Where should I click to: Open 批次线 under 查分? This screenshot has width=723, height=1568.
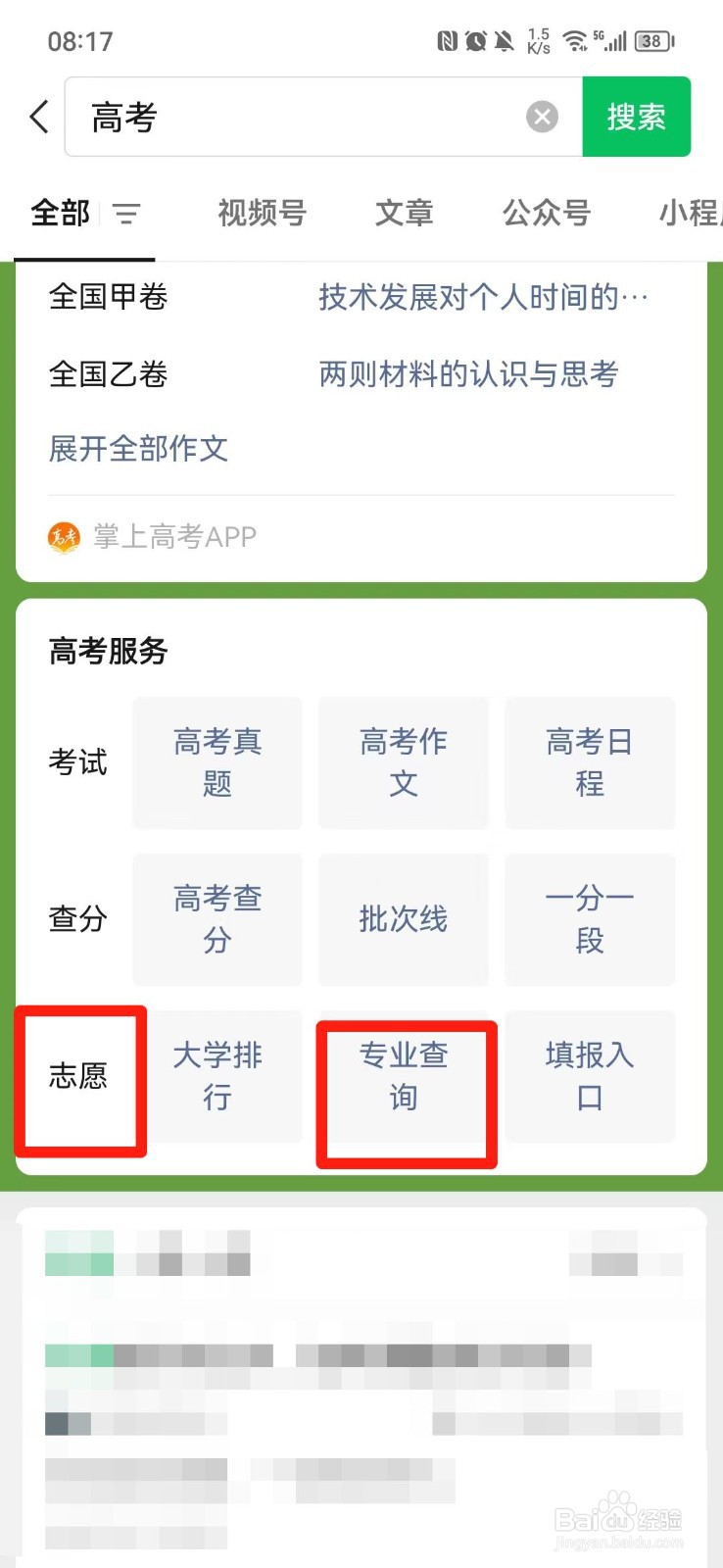pyautogui.click(x=404, y=919)
